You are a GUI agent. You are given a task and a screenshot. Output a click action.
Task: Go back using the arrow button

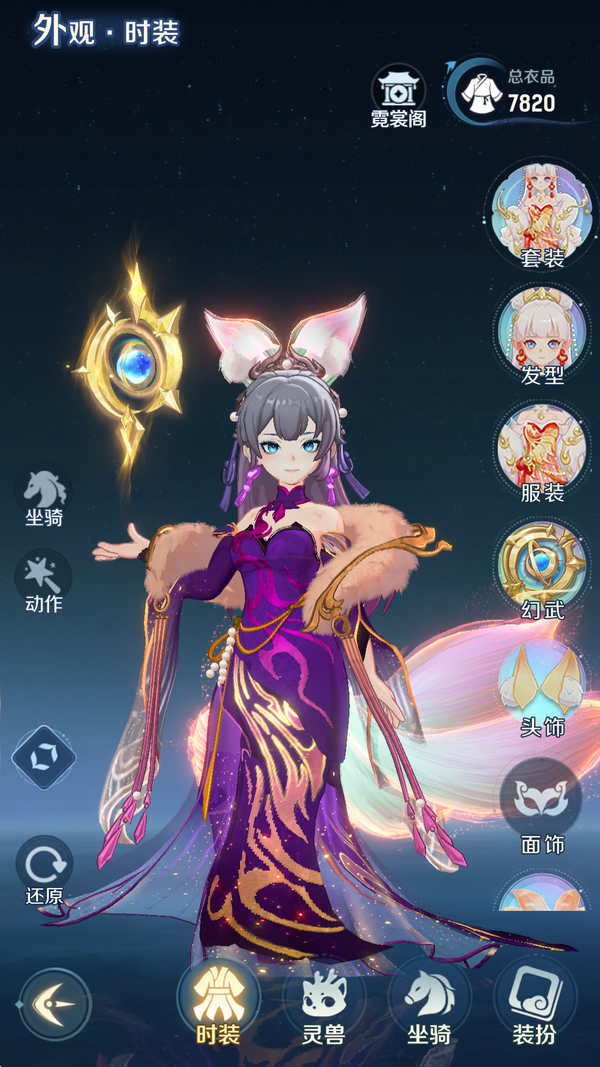(55, 1004)
